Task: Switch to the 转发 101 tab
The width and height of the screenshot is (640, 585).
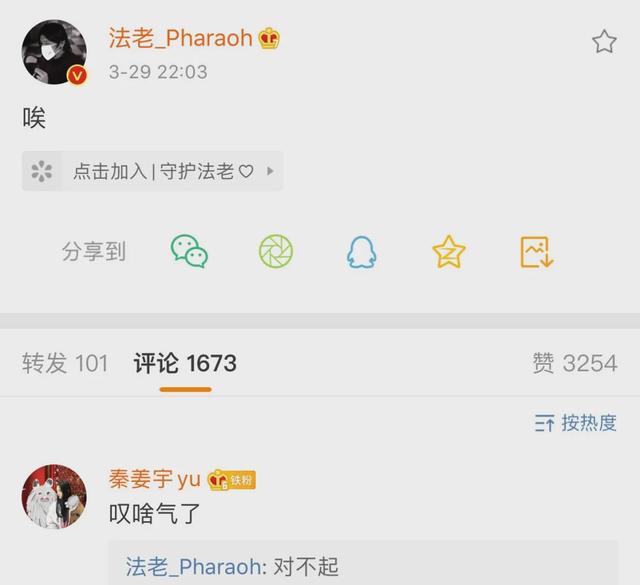Action: click(x=65, y=363)
